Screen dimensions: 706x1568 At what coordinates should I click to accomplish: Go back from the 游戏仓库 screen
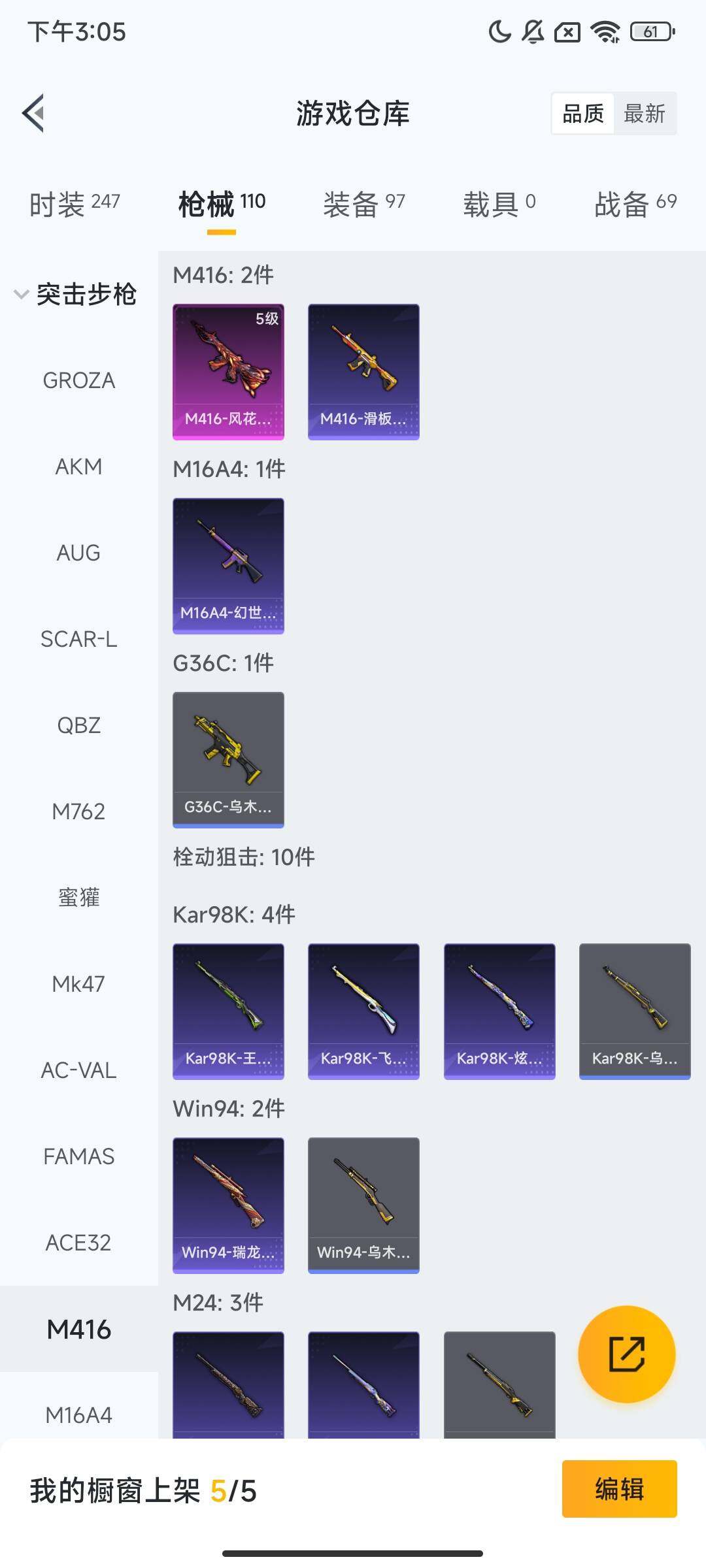pyautogui.click(x=34, y=113)
